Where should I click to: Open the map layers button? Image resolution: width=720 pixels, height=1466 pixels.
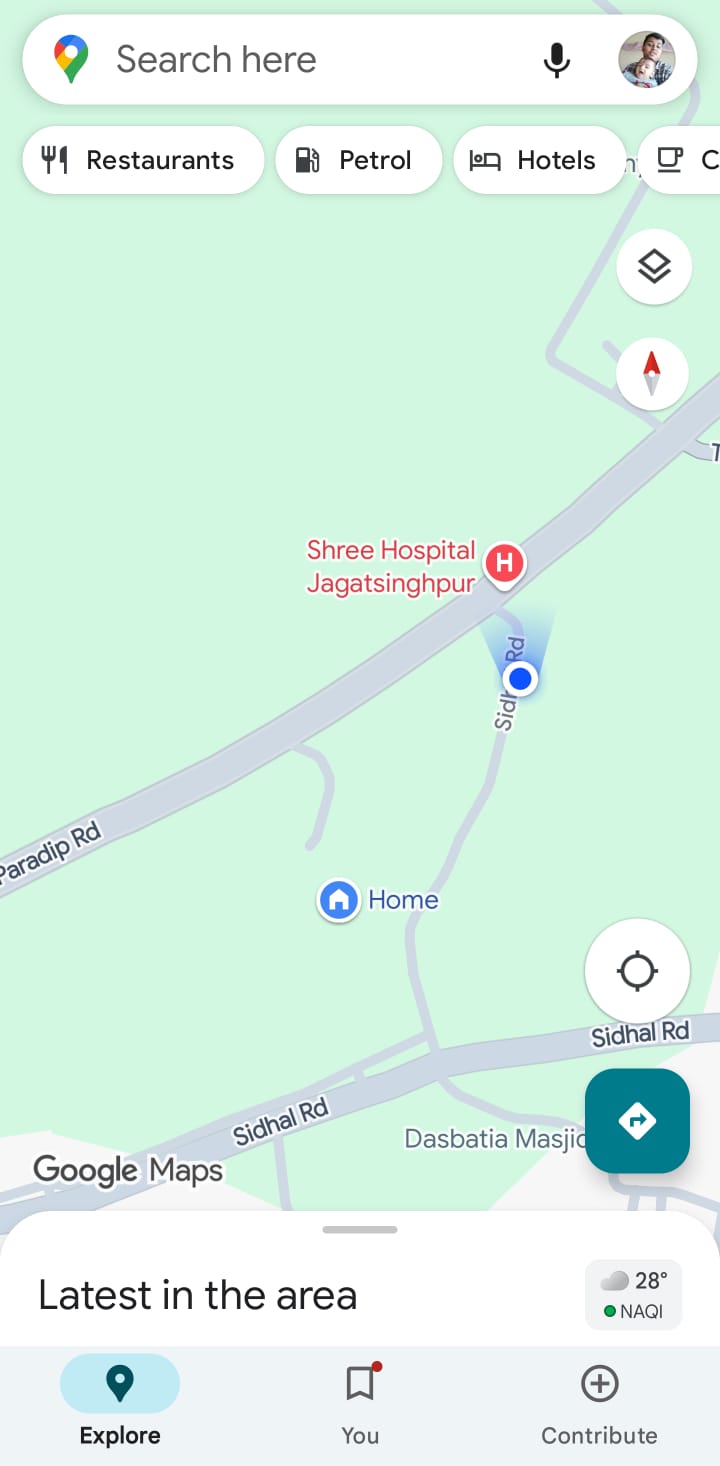click(x=654, y=267)
